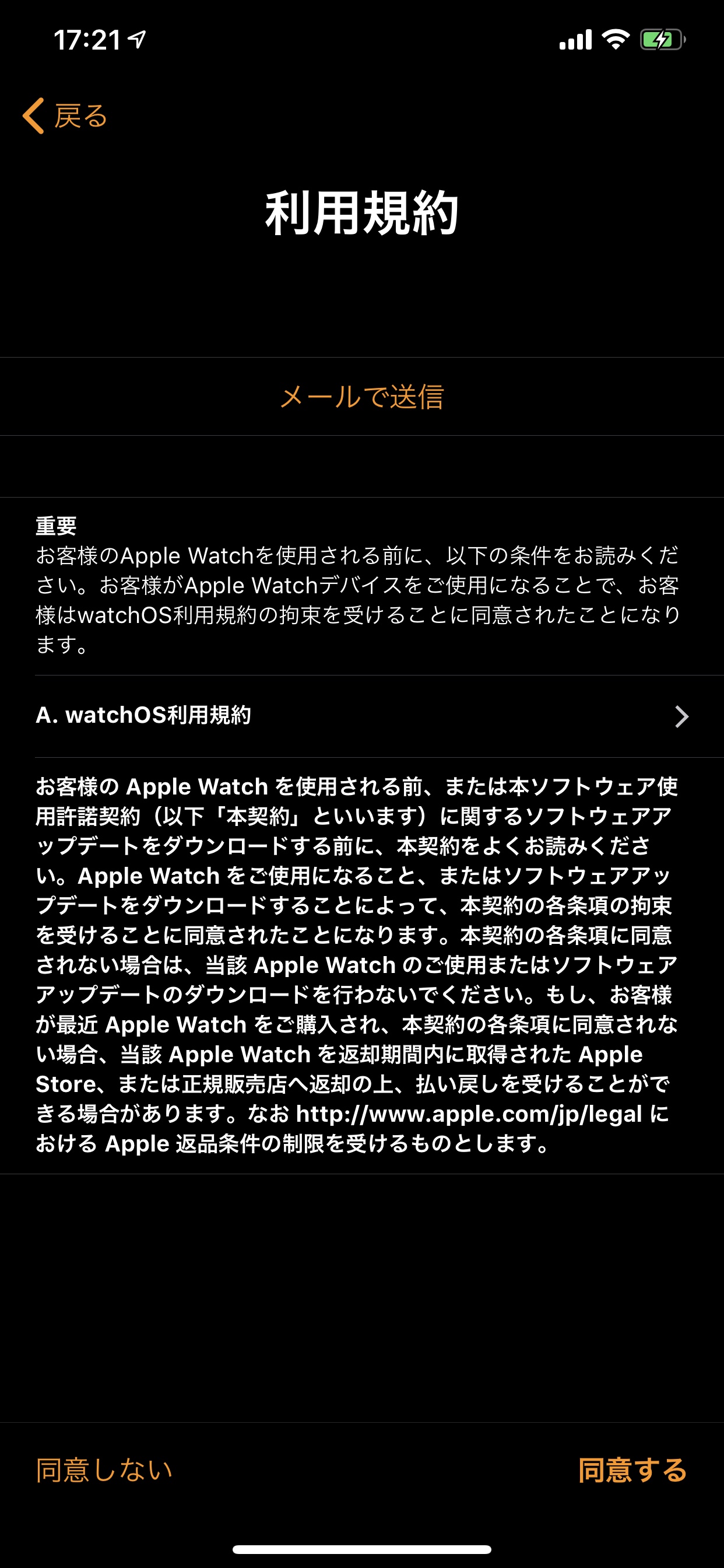Send the terms via メールで送信

click(362, 397)
